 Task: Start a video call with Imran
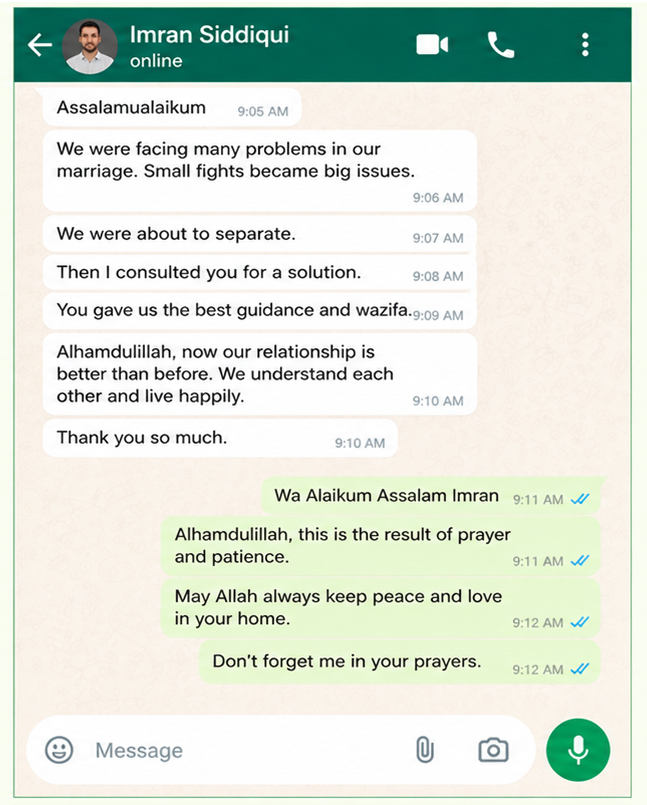point(432,45)
